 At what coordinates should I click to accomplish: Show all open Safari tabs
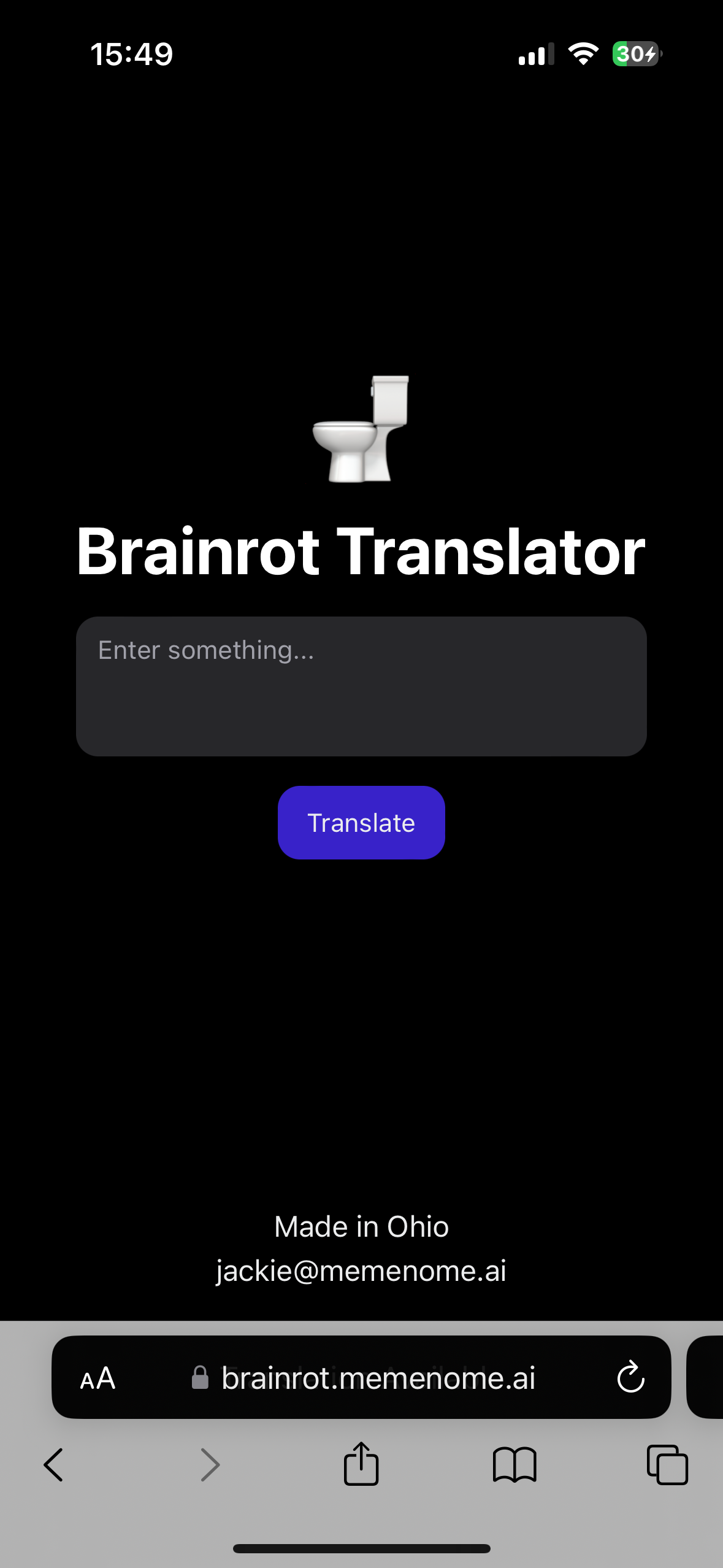(x=667, y=1465)
